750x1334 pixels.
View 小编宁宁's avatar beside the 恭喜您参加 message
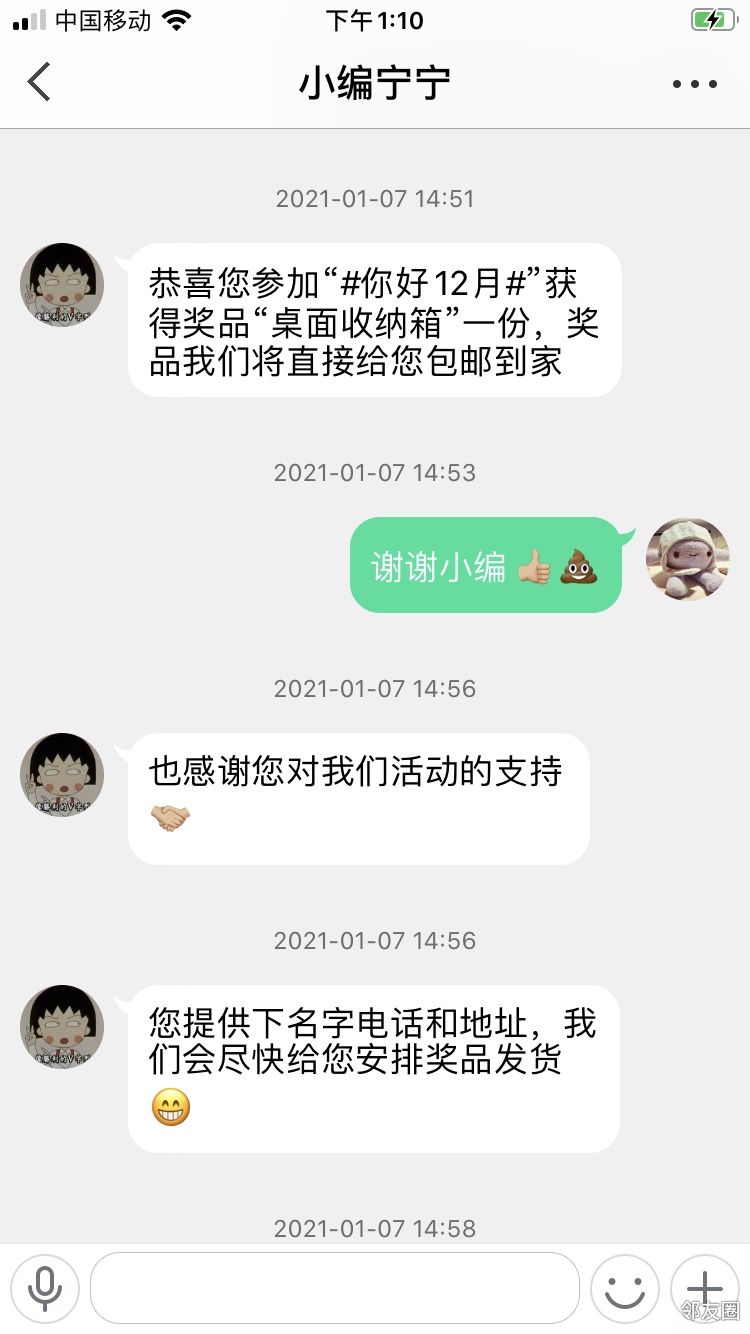62,284
